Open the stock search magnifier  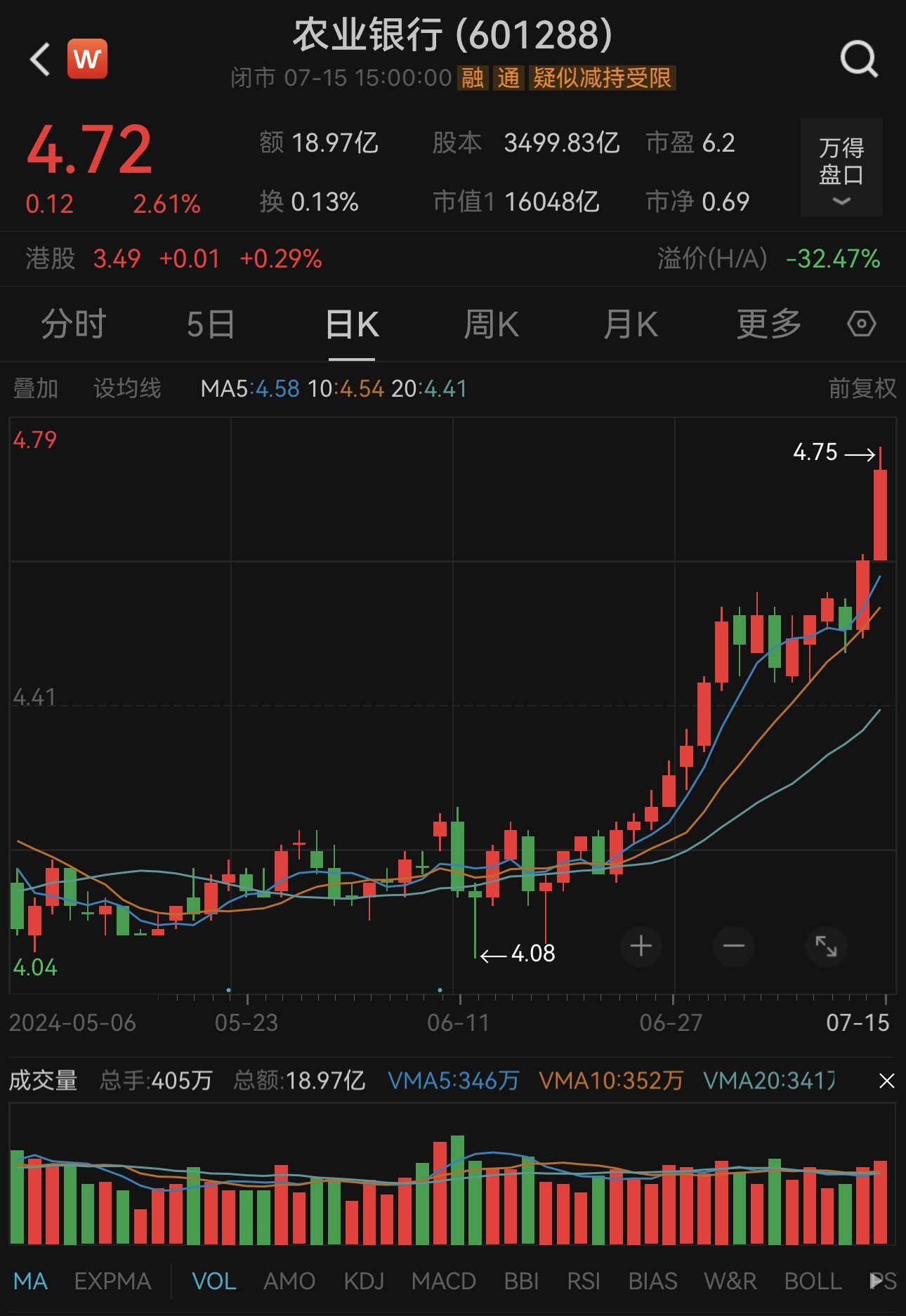(859, 59)
